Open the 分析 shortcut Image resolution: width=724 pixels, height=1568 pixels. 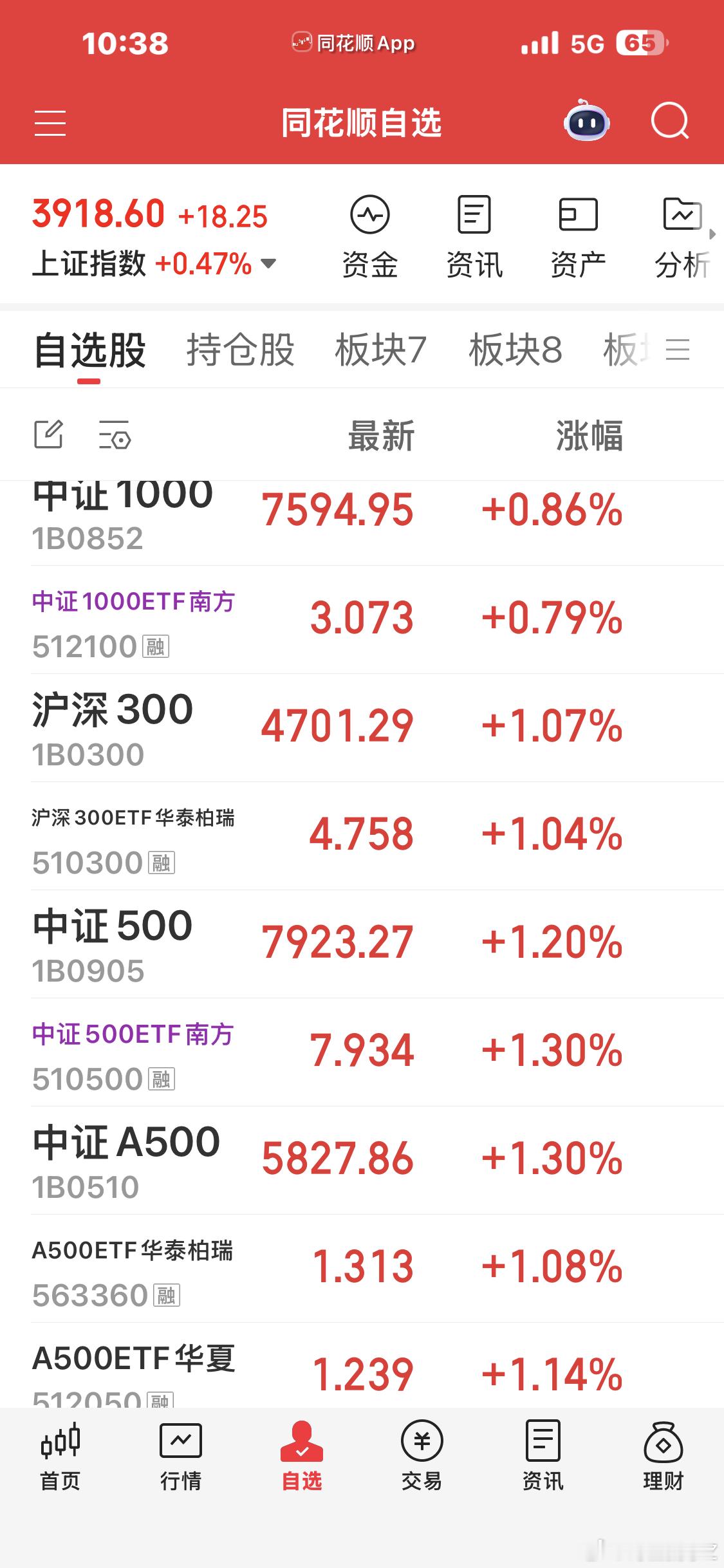pyautogui.click(x=682, y=237)
